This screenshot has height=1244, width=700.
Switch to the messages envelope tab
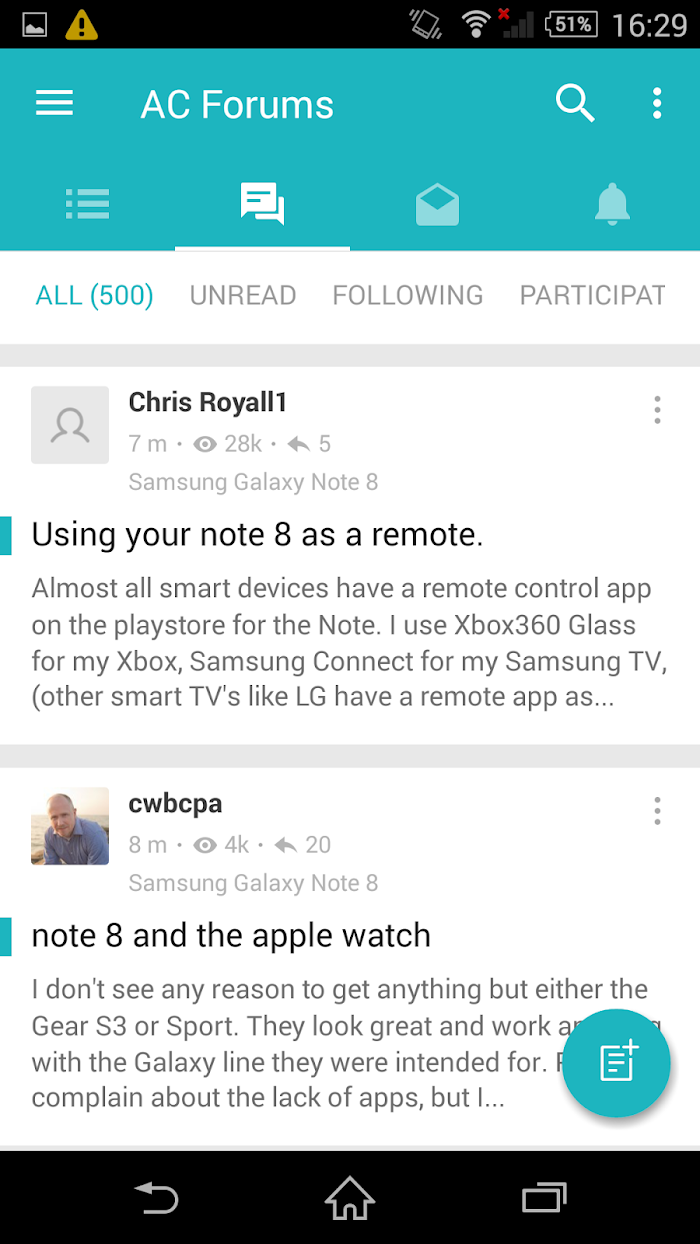click(437, 205)
